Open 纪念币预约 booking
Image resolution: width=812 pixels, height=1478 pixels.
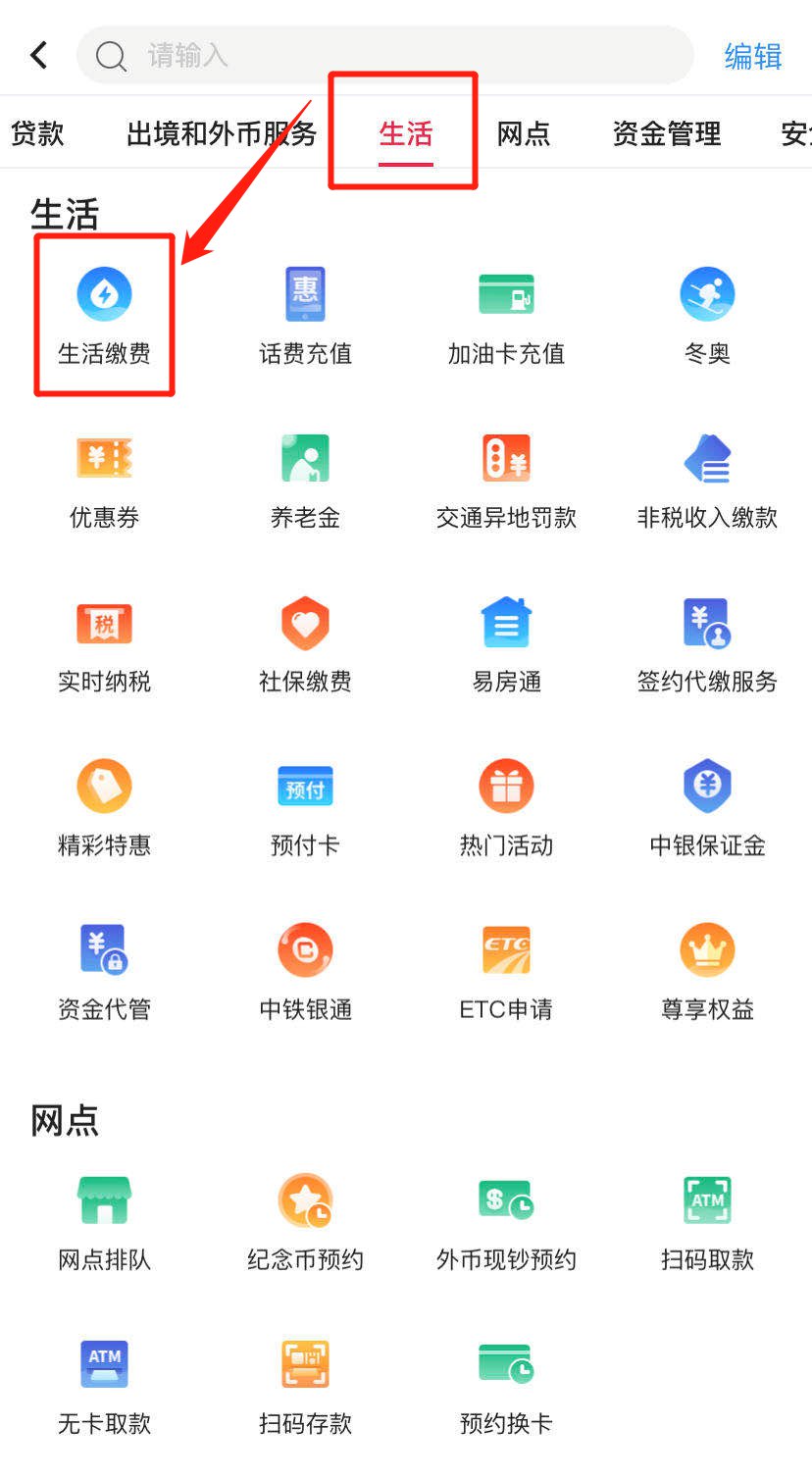pyautogui.click(x=305, y=1221)
